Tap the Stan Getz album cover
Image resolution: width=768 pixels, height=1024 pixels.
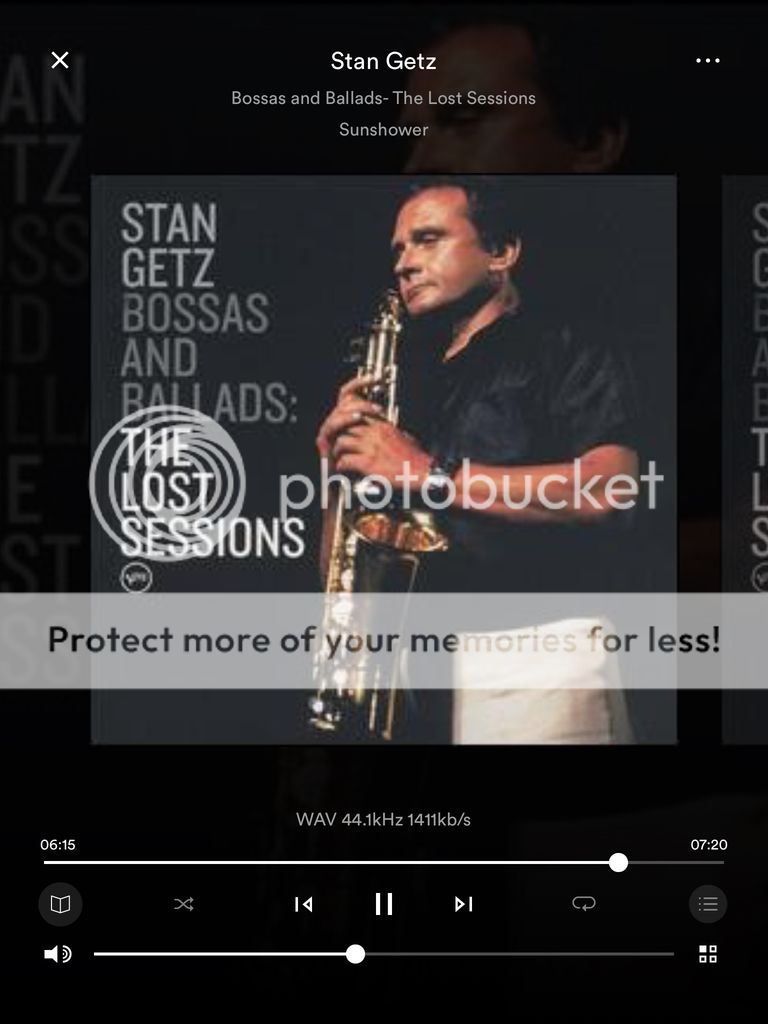click(384, 400)
